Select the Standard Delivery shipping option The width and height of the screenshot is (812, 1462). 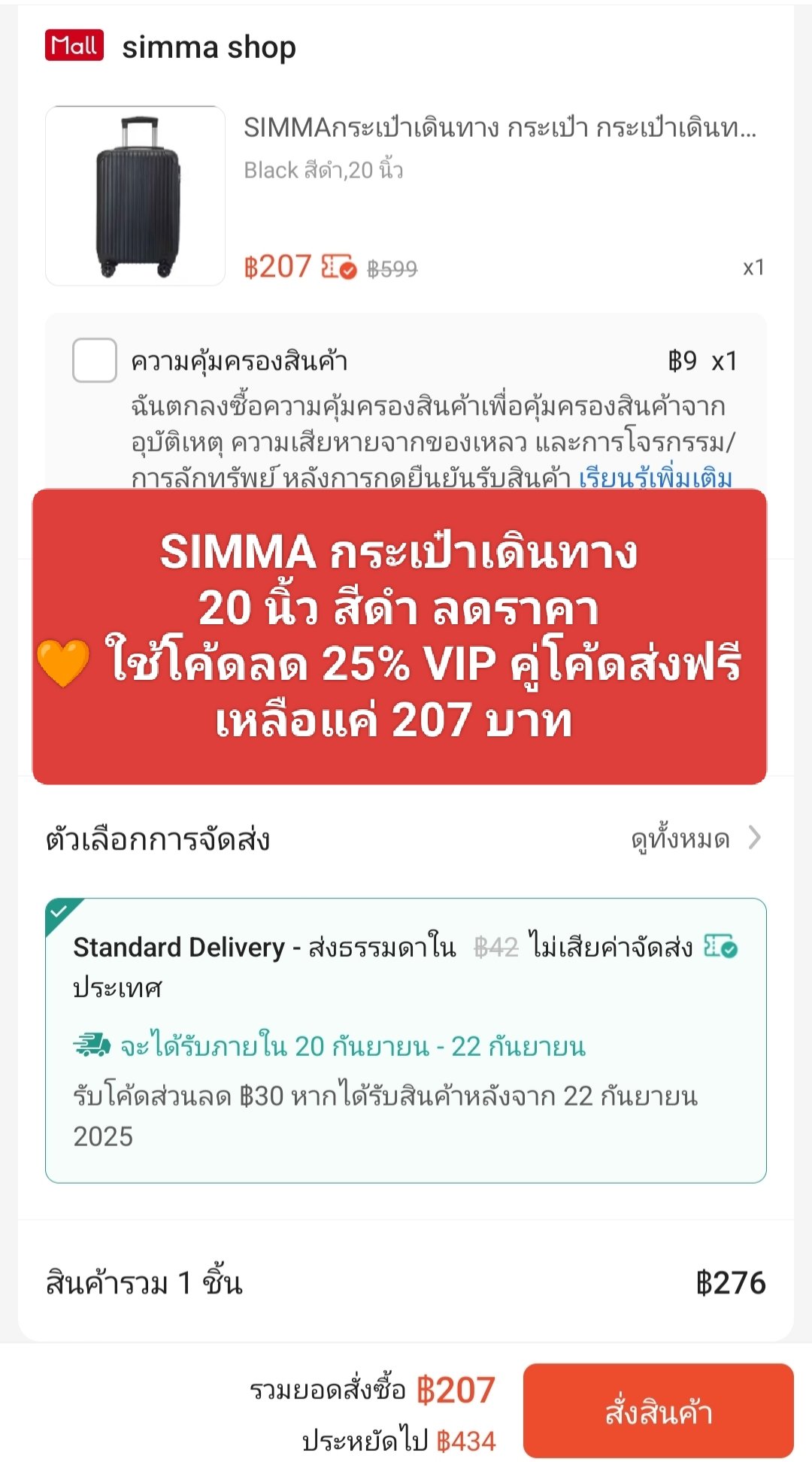[x=405, y=1039]
